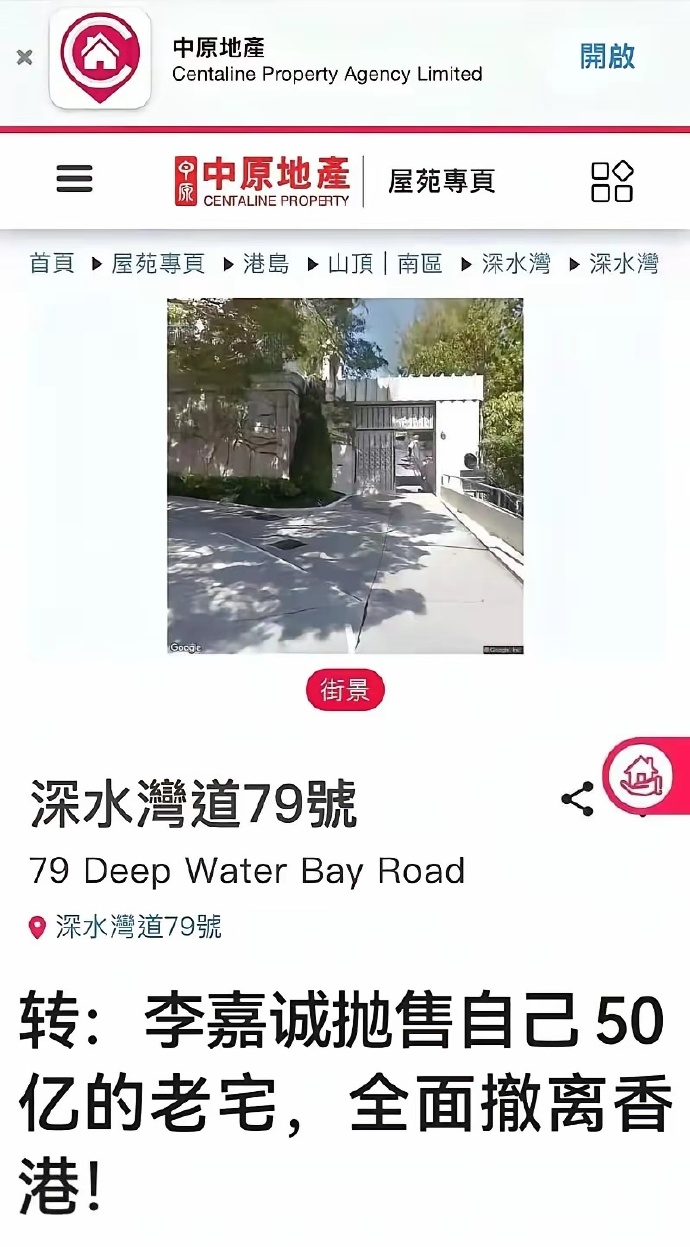Go to 首頁 in the breadcrumb
Screen dimensions: 690x1247
(x=52, y=264)
